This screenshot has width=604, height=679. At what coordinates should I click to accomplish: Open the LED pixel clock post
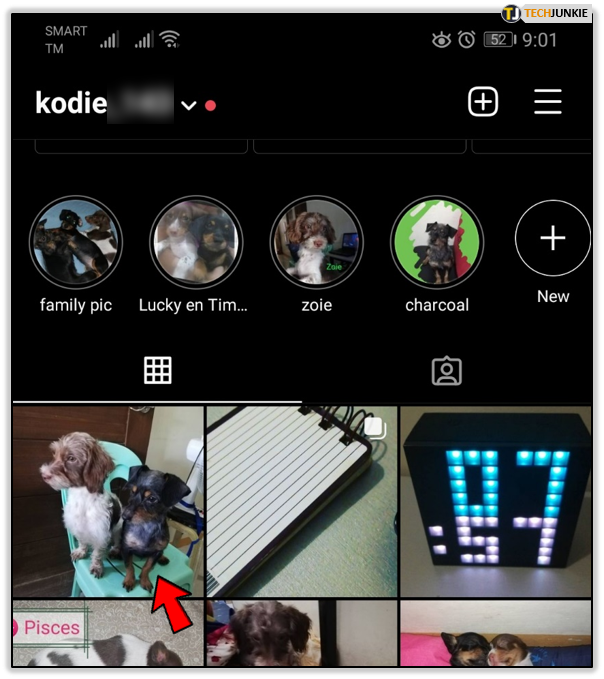coord(494,500)
